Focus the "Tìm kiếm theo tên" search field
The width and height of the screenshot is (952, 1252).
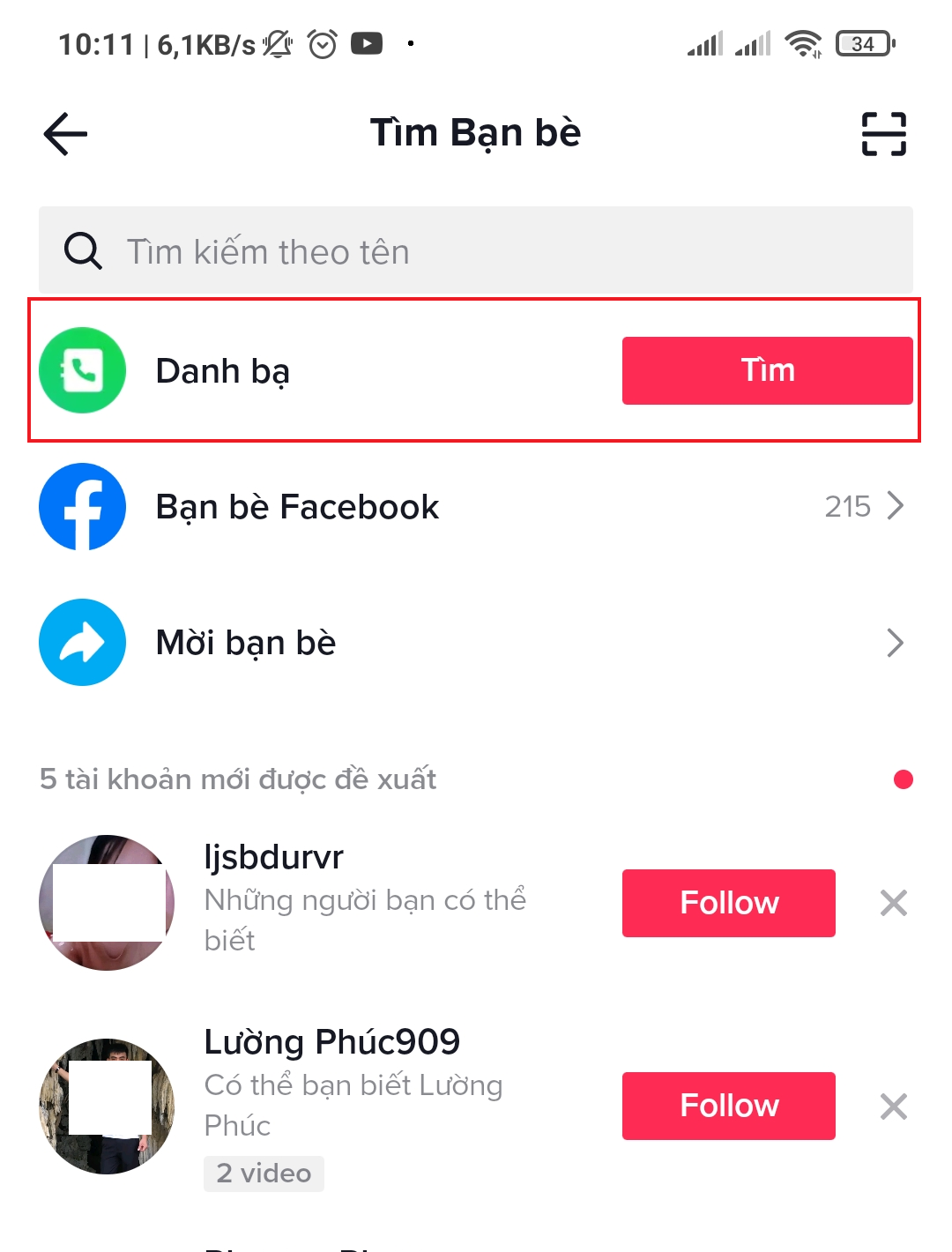(476, 251)
